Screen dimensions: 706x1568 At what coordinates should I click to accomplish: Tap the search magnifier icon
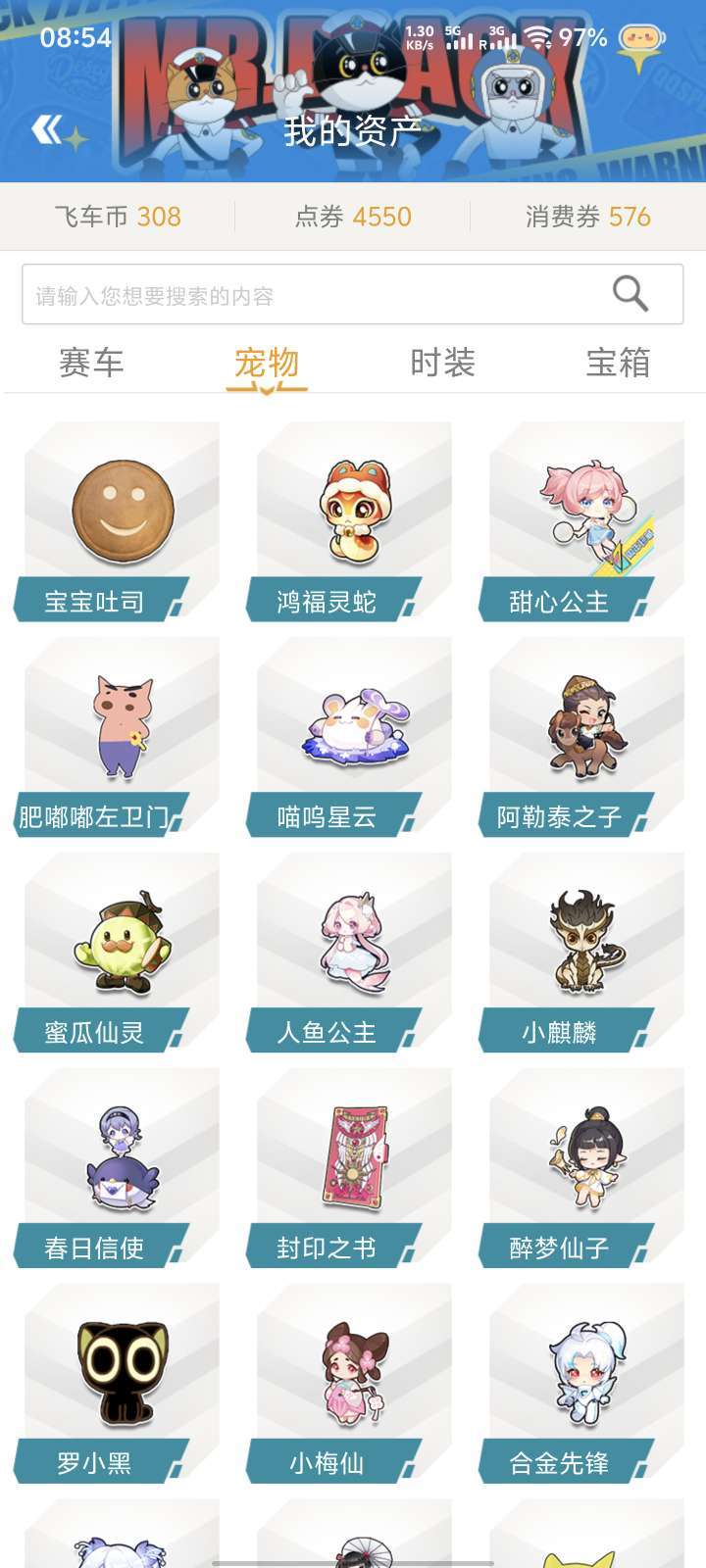630,293
